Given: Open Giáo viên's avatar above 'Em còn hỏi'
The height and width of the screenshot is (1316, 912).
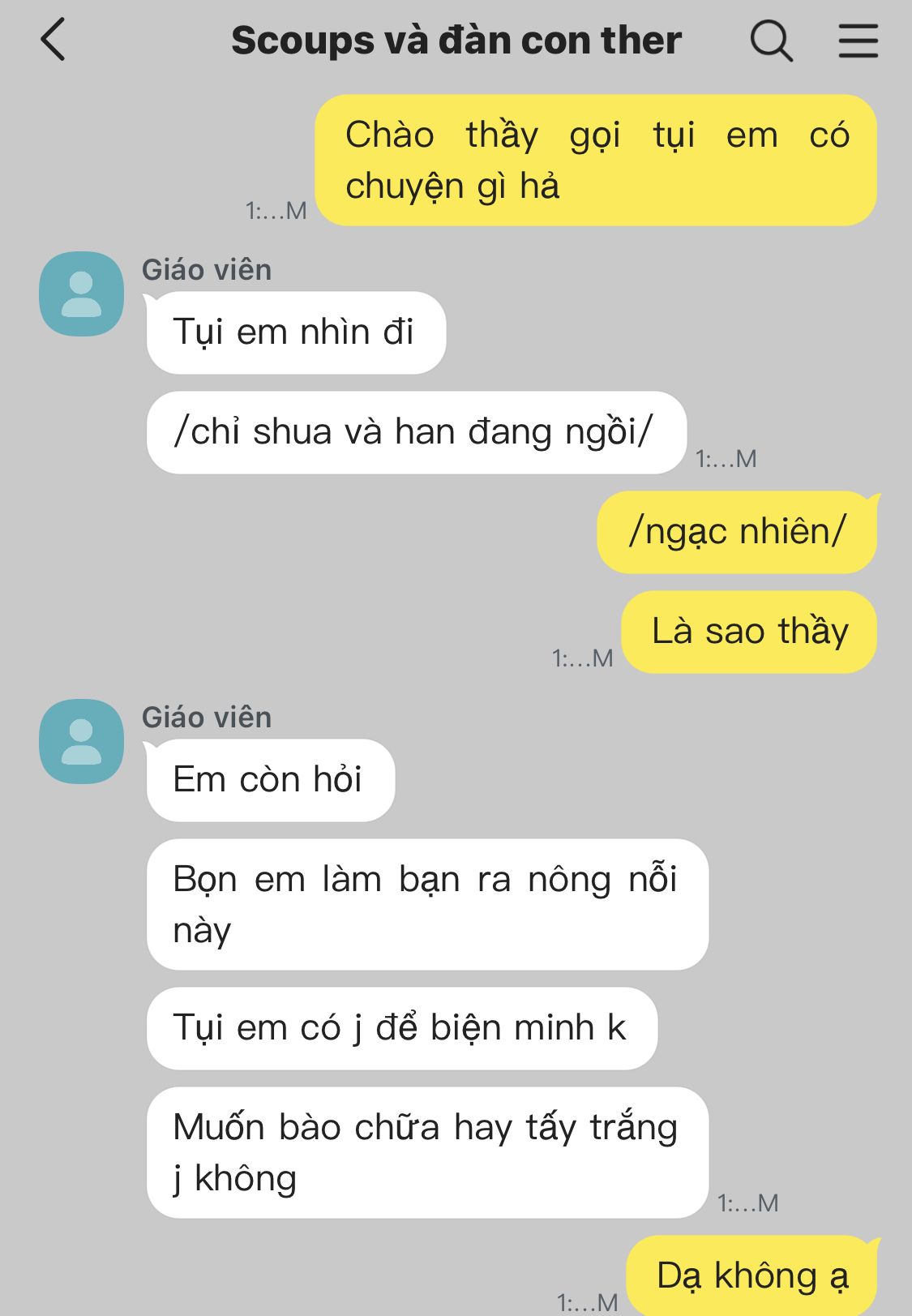Looking at the screenshot, I should [81, 741].
